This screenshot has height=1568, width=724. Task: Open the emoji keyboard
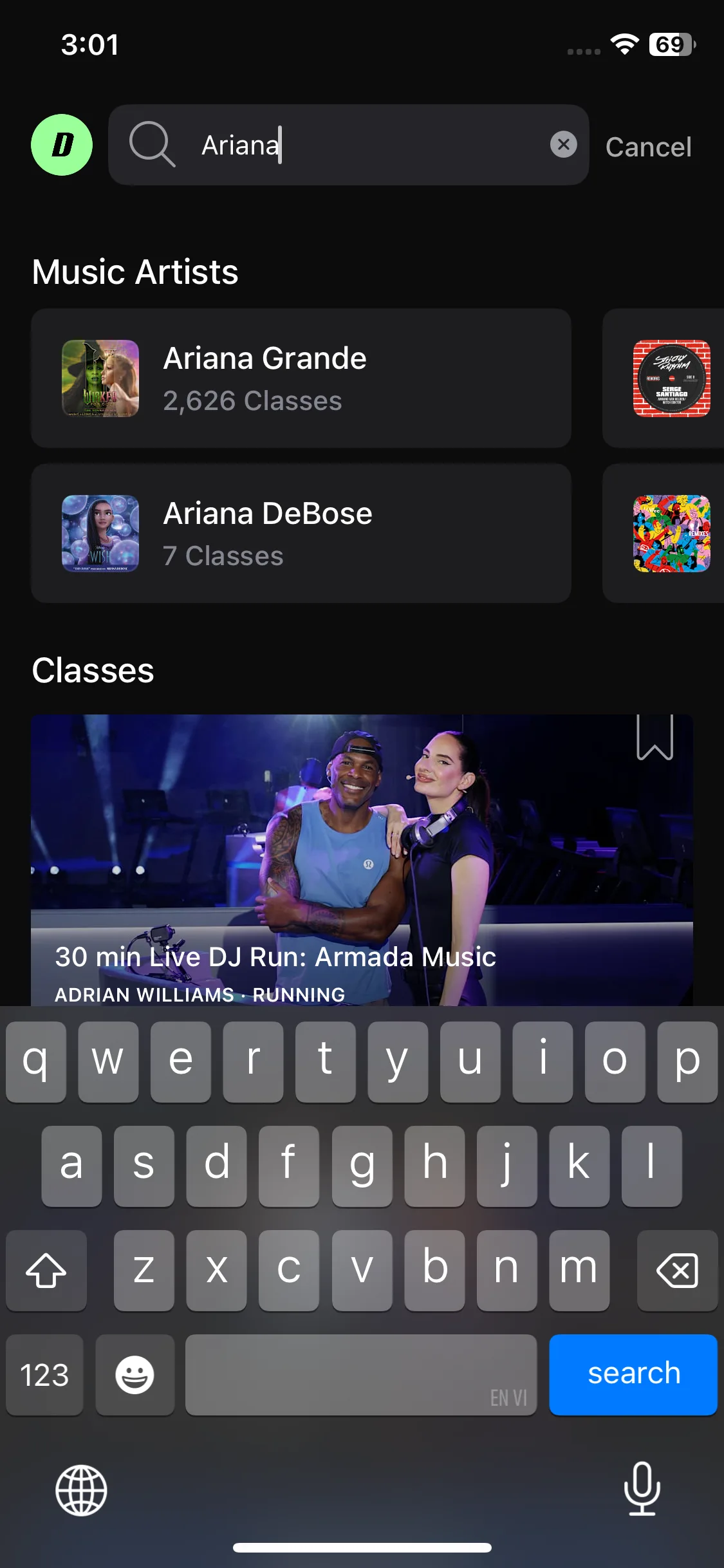135,1374
